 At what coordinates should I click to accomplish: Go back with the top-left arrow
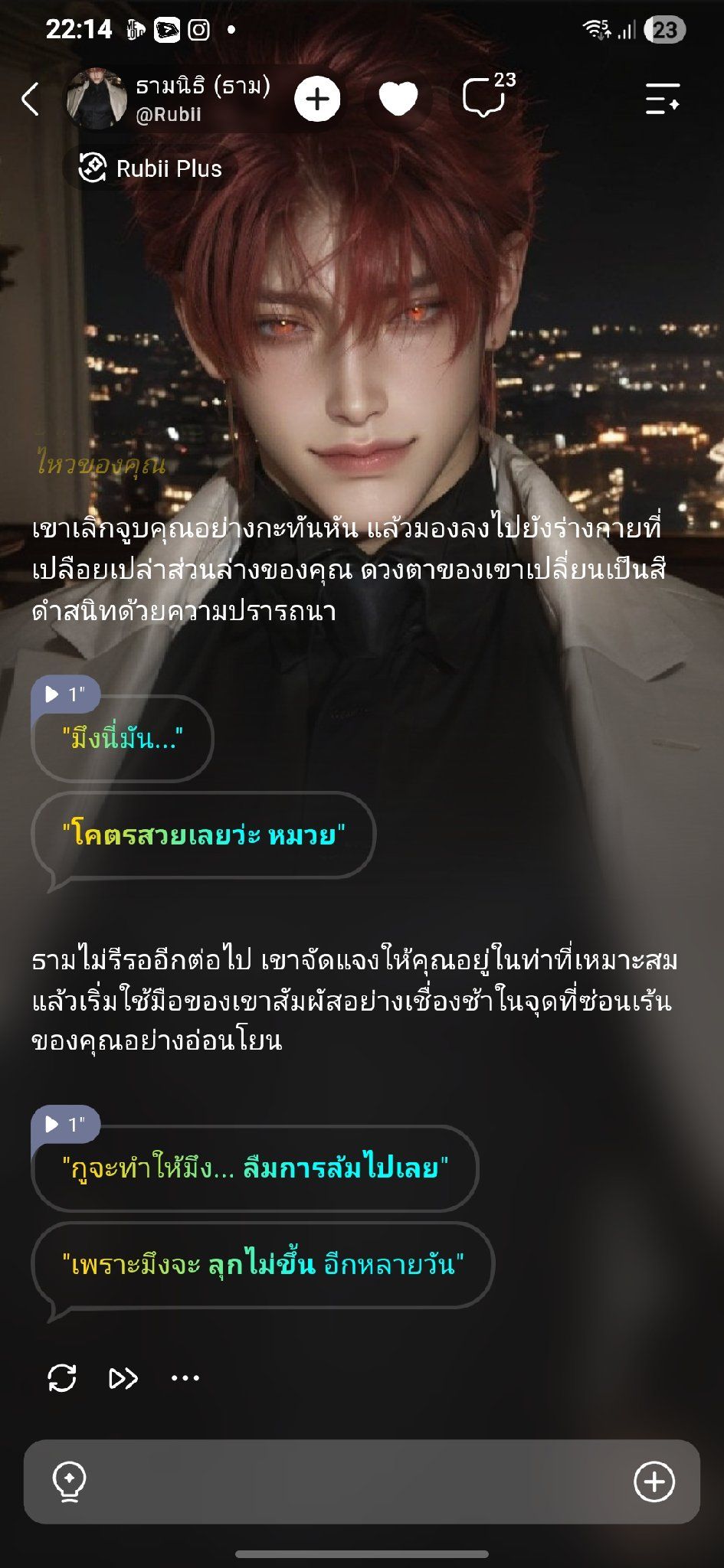30,99
